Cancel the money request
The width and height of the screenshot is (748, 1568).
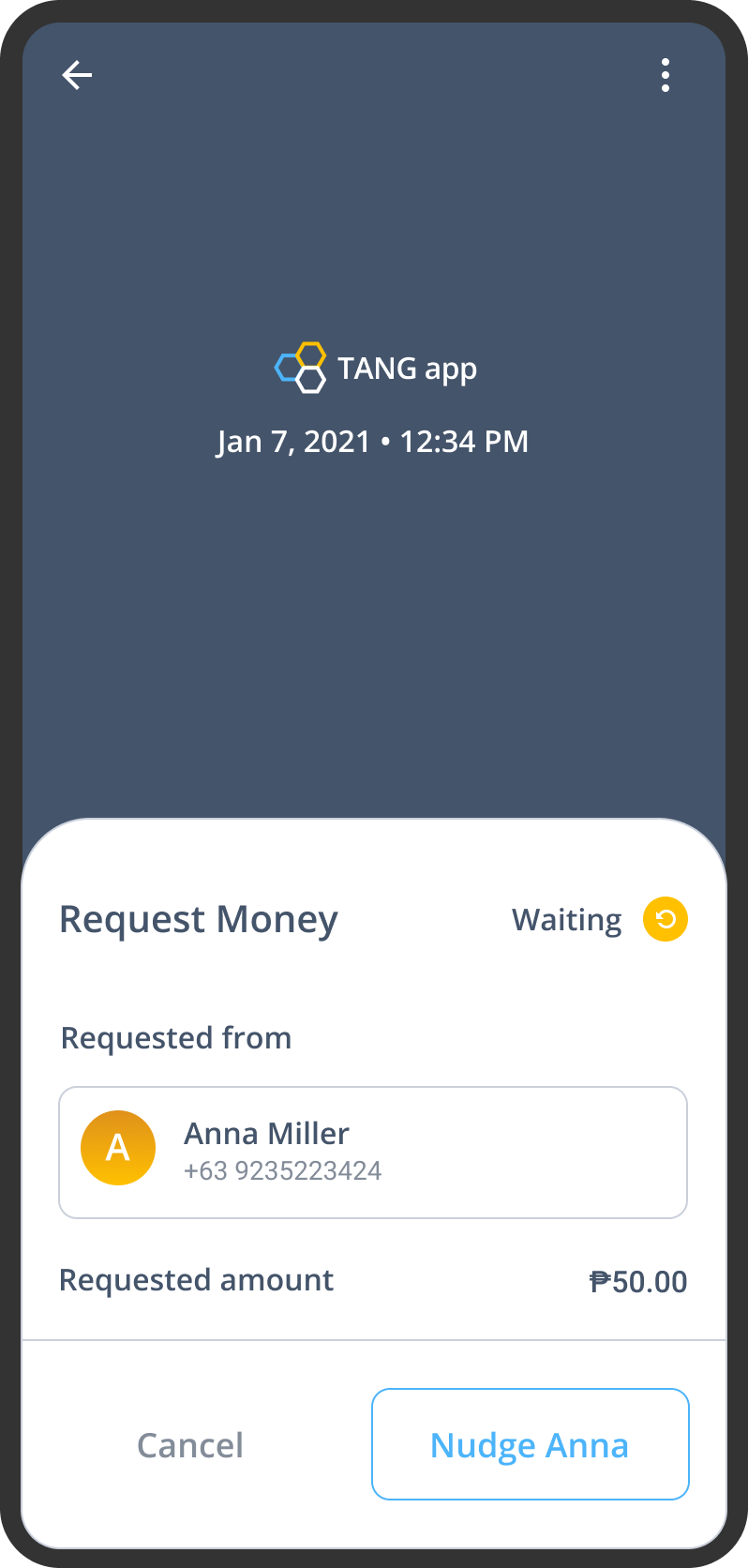point(190,1445)
